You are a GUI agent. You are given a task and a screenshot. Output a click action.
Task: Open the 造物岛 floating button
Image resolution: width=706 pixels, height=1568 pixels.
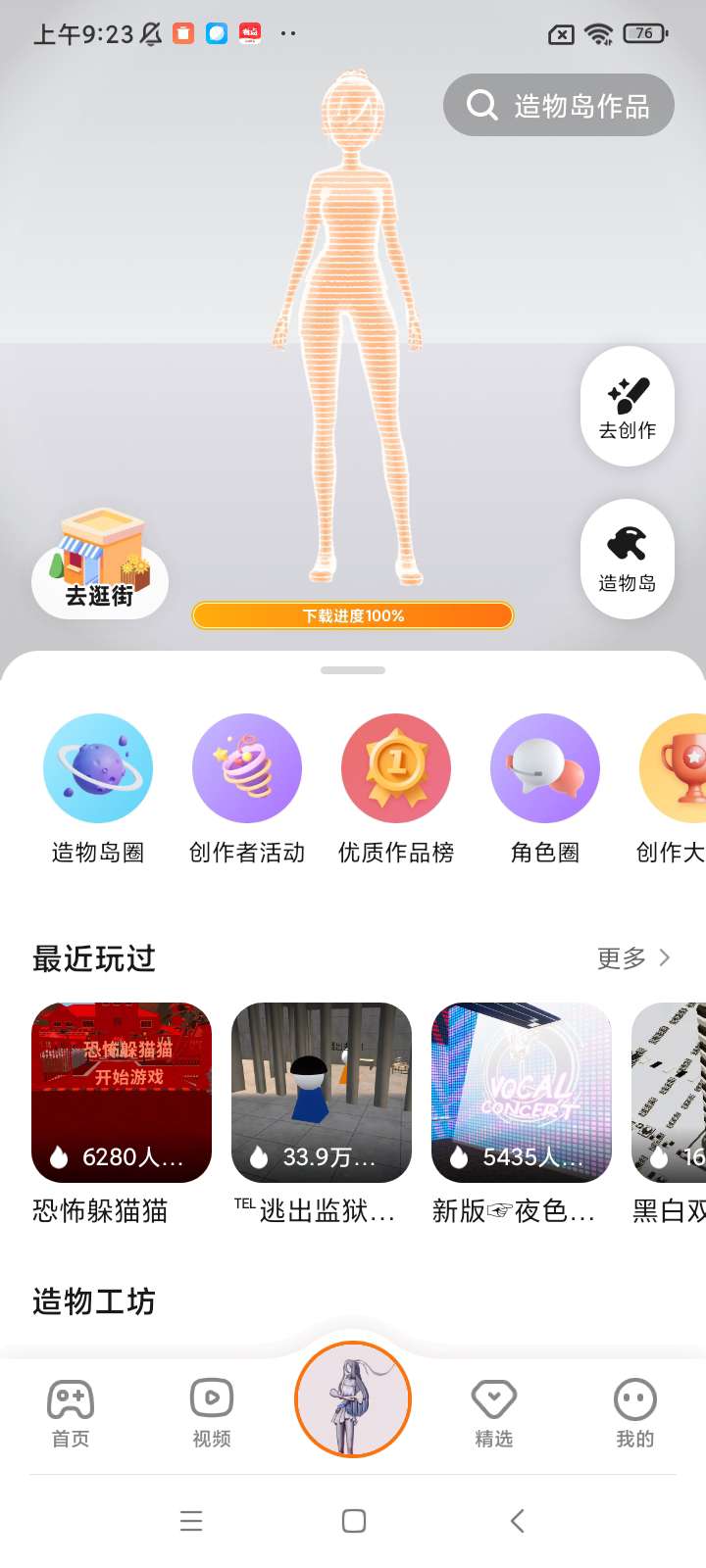[628, 559]
